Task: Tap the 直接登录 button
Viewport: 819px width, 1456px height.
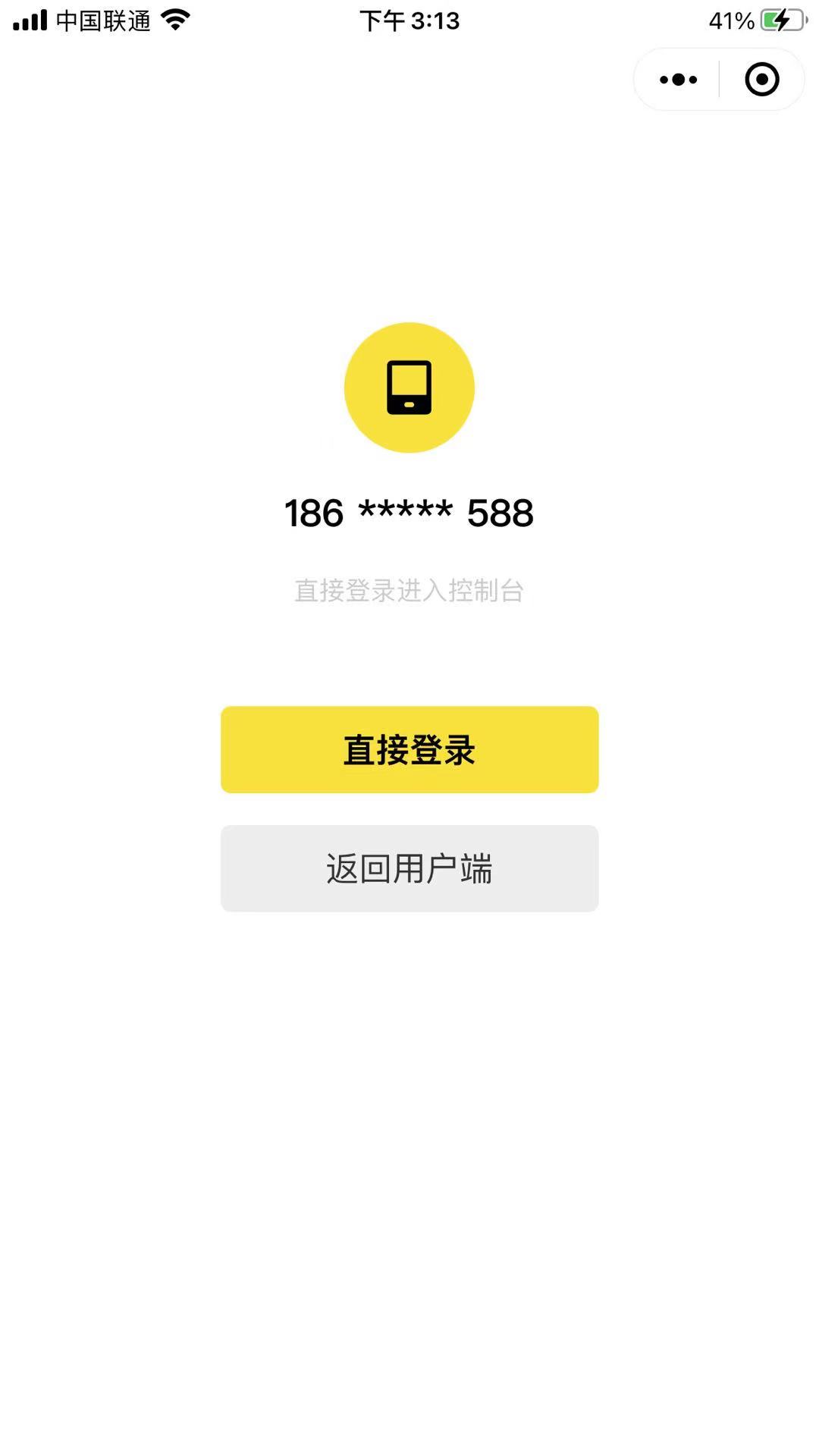Action: (x=409, y=749)
